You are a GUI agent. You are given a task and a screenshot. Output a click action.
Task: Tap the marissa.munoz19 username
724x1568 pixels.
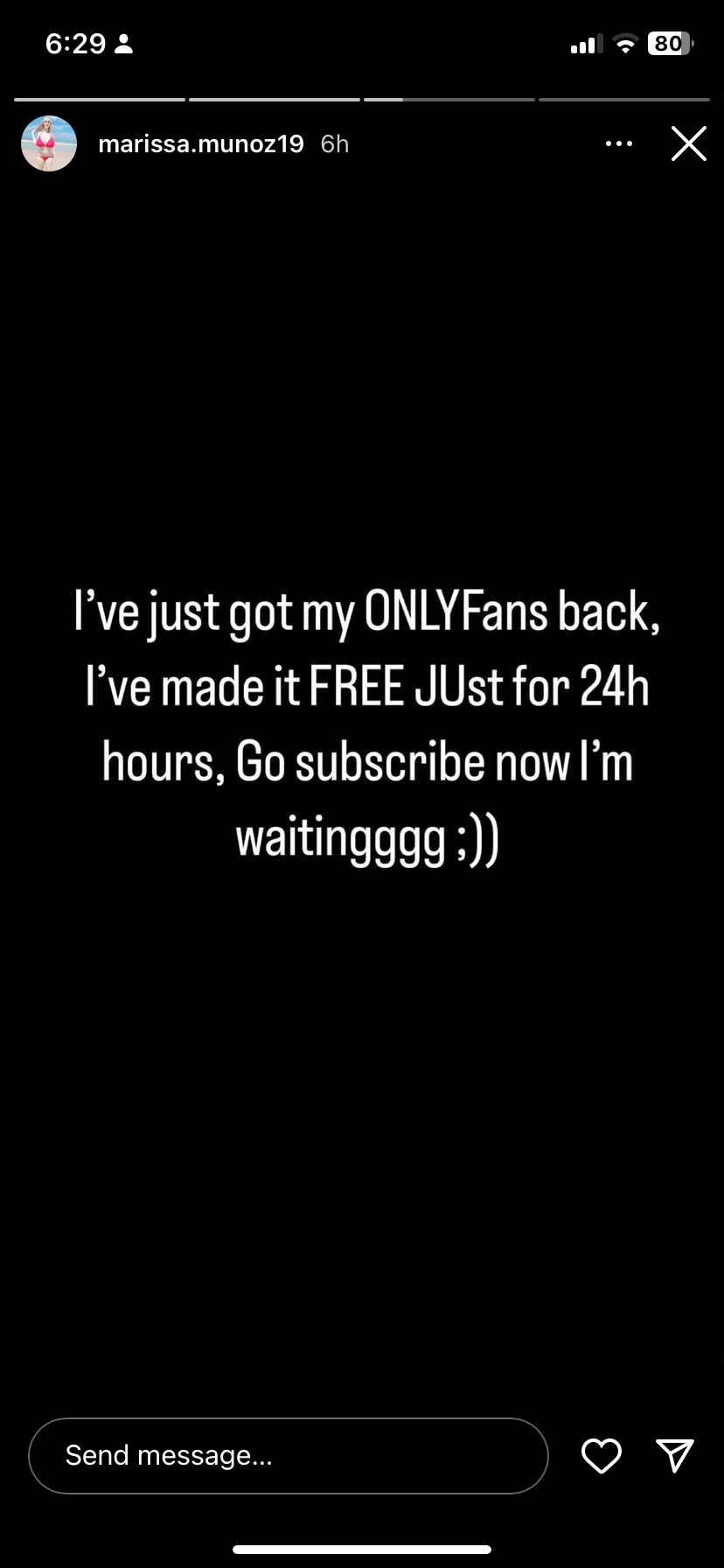[200, 143]
